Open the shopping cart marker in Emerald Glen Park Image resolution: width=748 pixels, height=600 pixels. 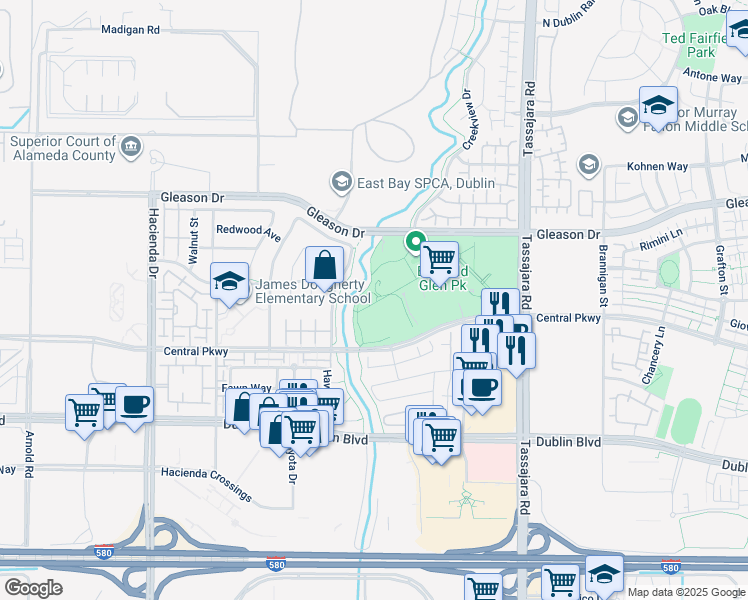[439, 260]
